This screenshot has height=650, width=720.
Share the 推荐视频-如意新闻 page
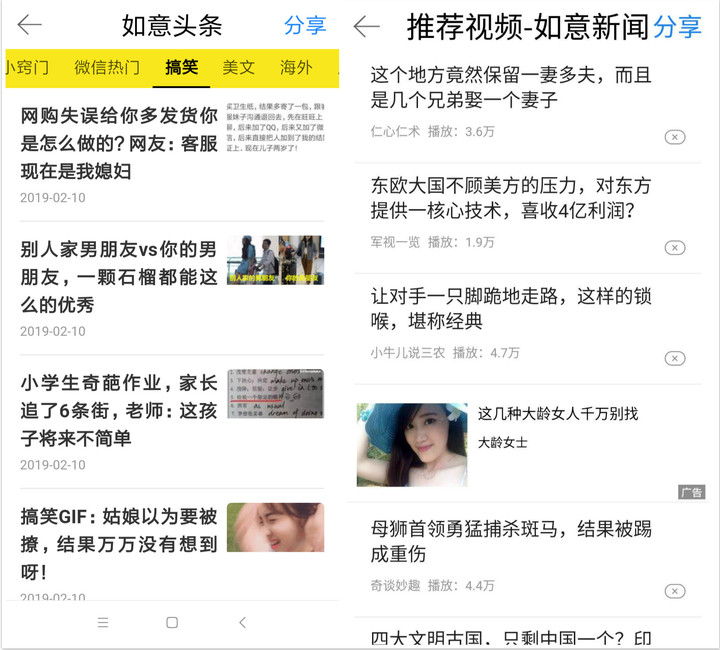[x=678, y=27]
